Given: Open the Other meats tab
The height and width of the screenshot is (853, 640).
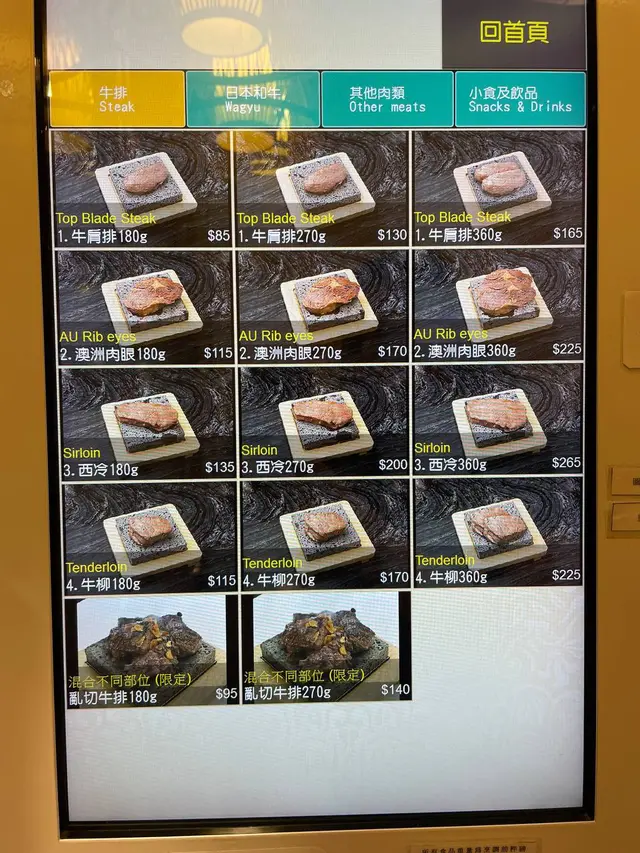Looking at the screenshot, I should tap(387, 99).
